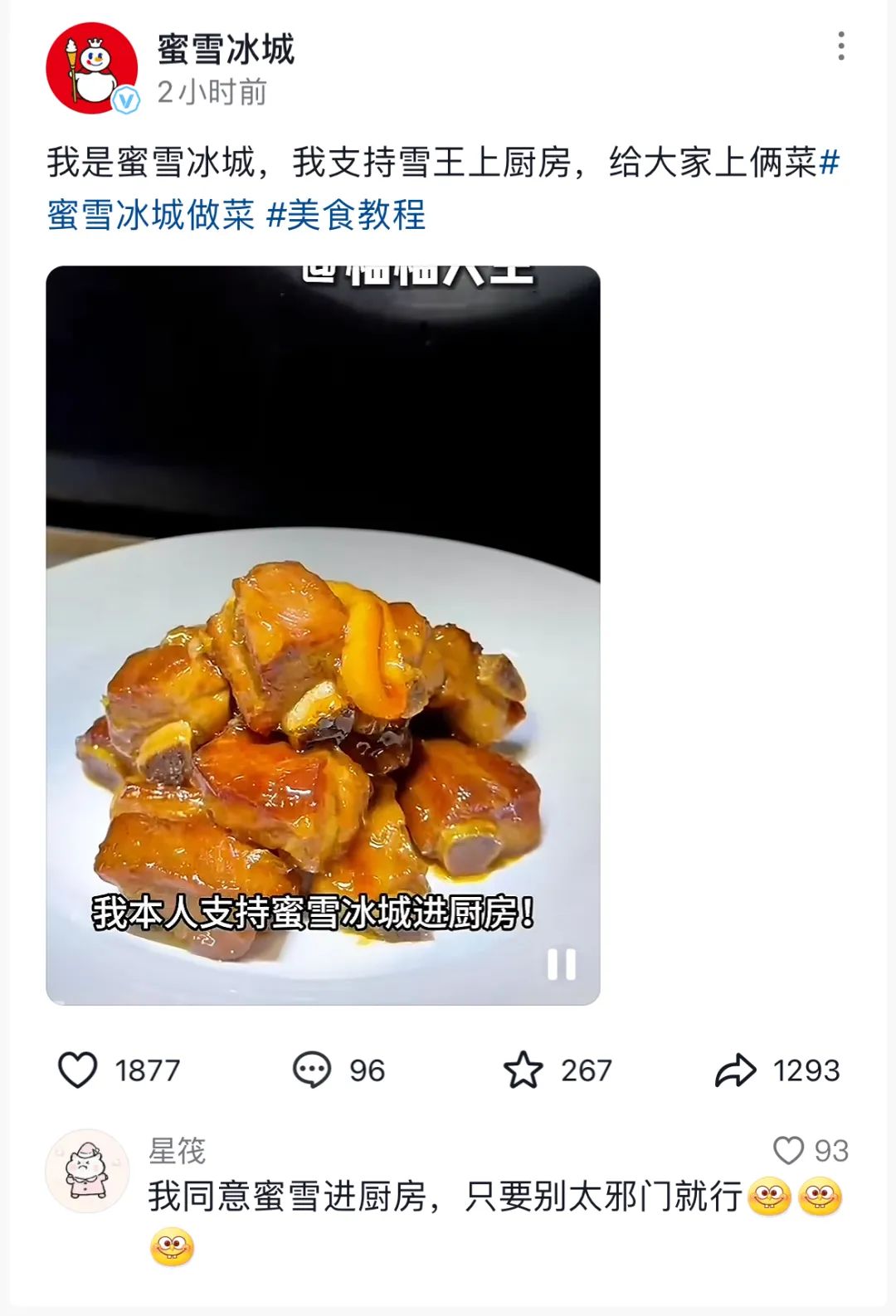Pause the video playback
The height and width of the screenshot is (1316, 896).
coord(561,964)
